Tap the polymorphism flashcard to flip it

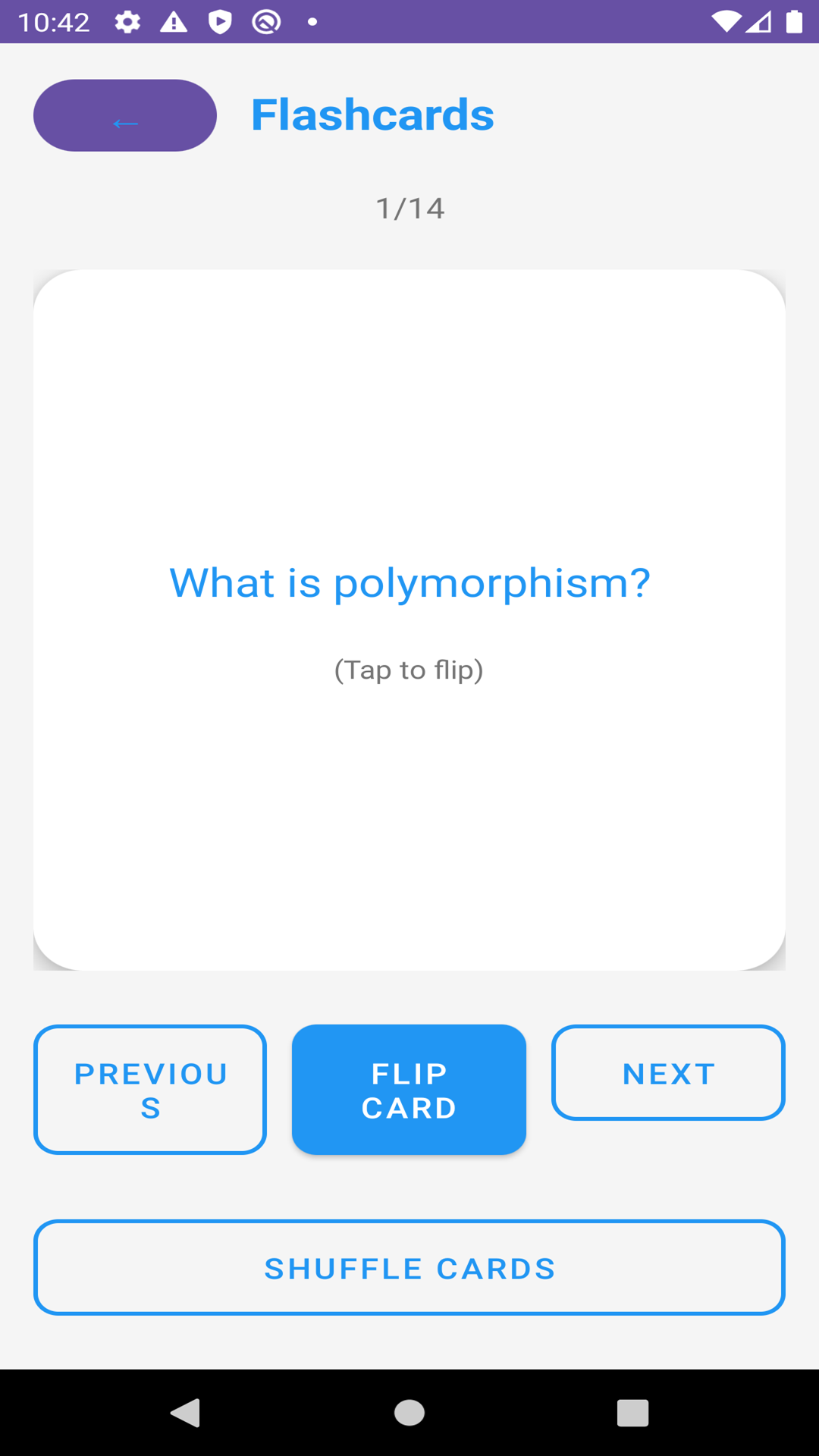pyautogui.click(x=409, y=619)
